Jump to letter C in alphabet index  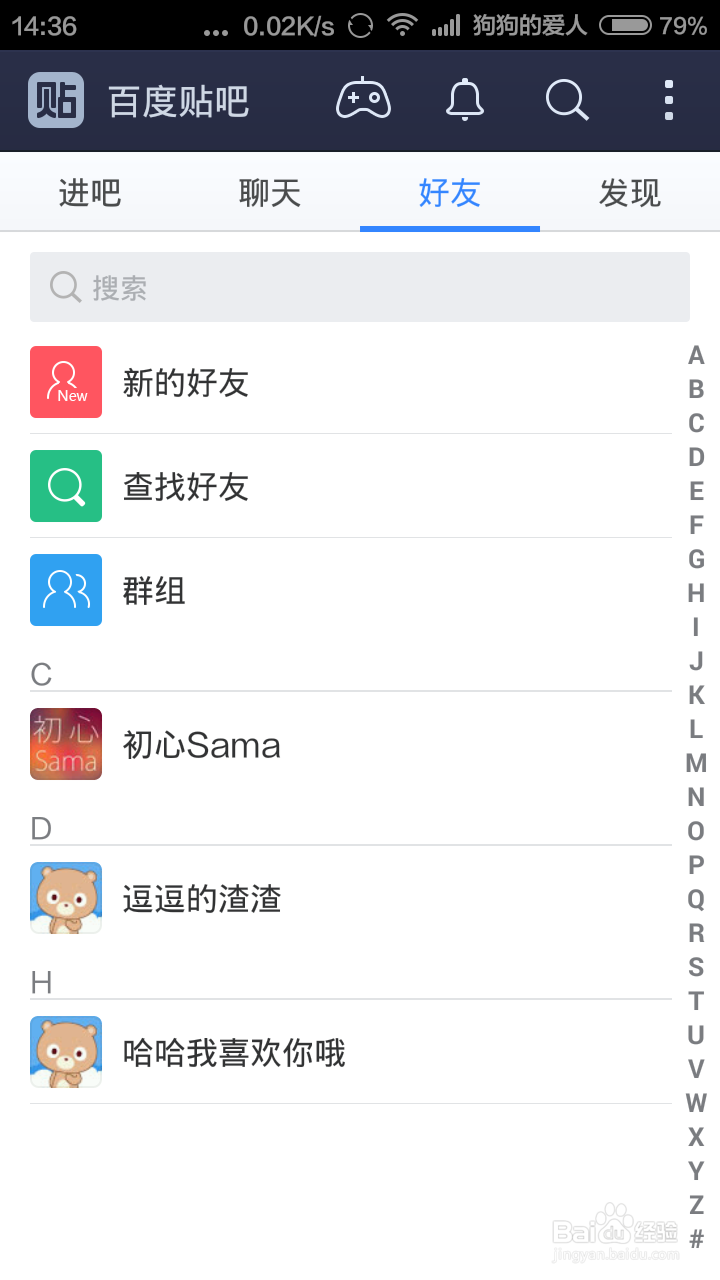[x=696, y=423]
